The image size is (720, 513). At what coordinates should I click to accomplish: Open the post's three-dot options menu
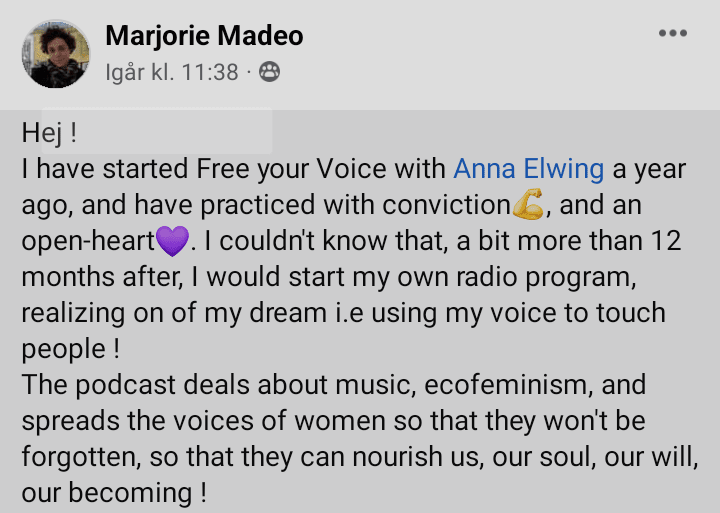coord(674,34)
